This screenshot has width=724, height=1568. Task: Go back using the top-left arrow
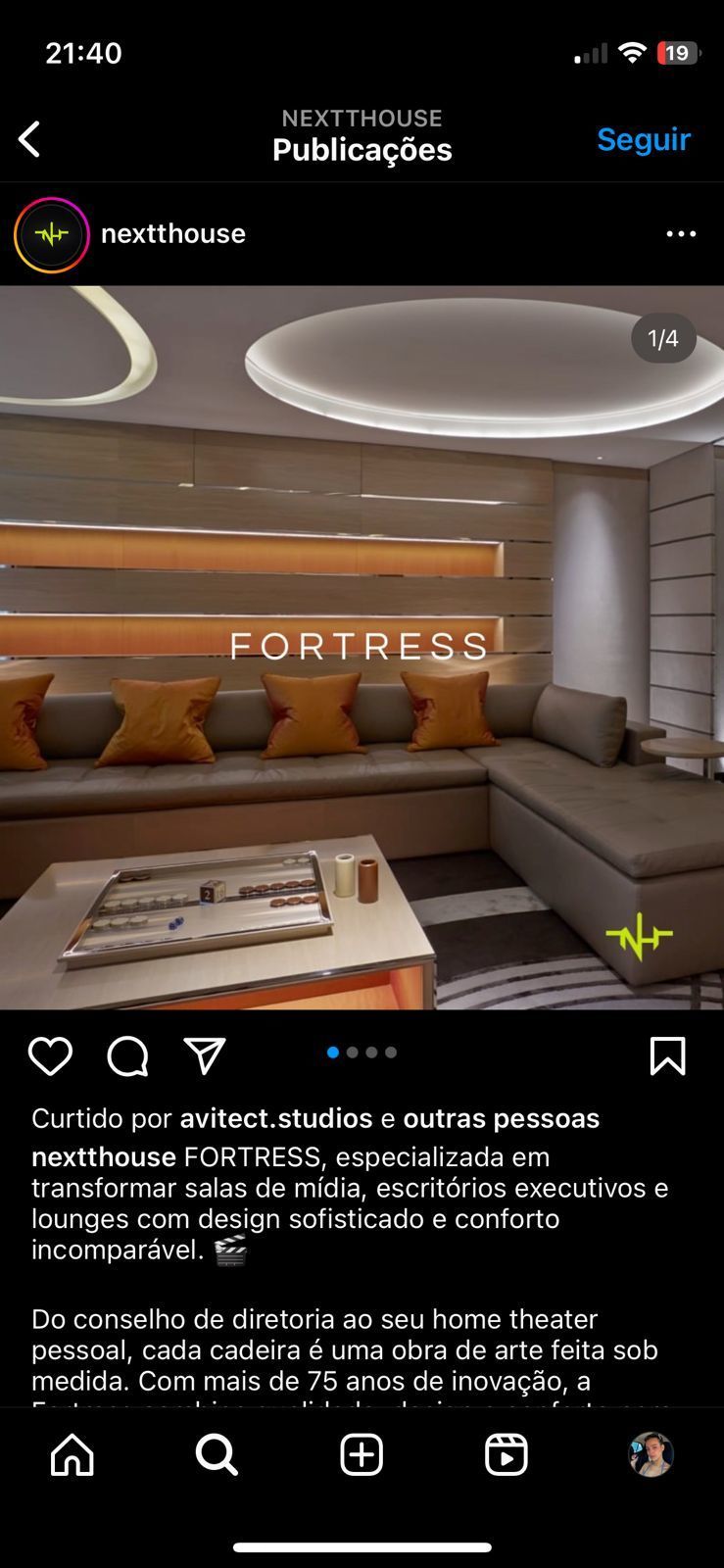click(30, 139)
